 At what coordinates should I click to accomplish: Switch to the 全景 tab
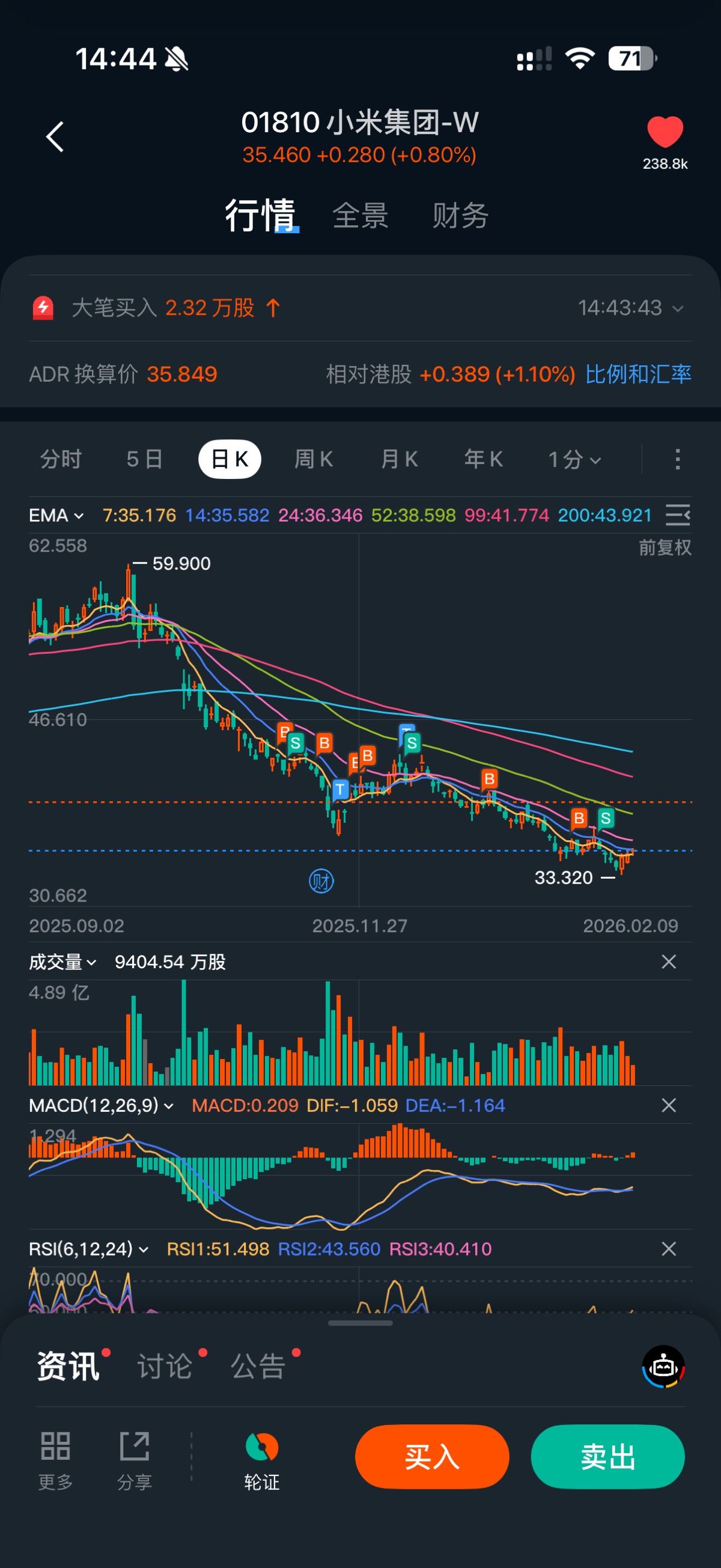pos(360,216)
